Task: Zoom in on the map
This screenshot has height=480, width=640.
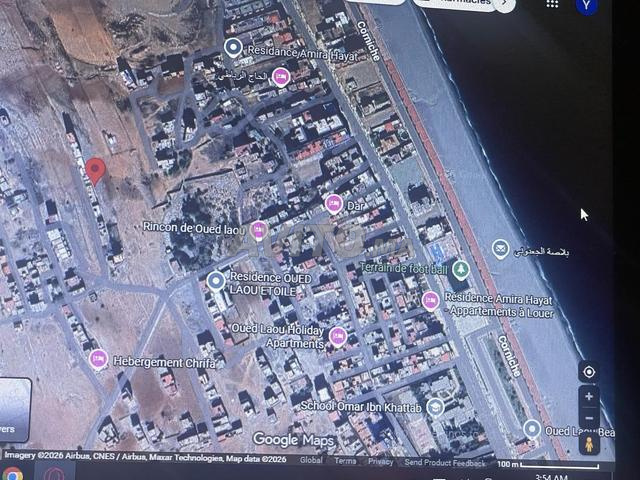Action: tap(589, 398)
